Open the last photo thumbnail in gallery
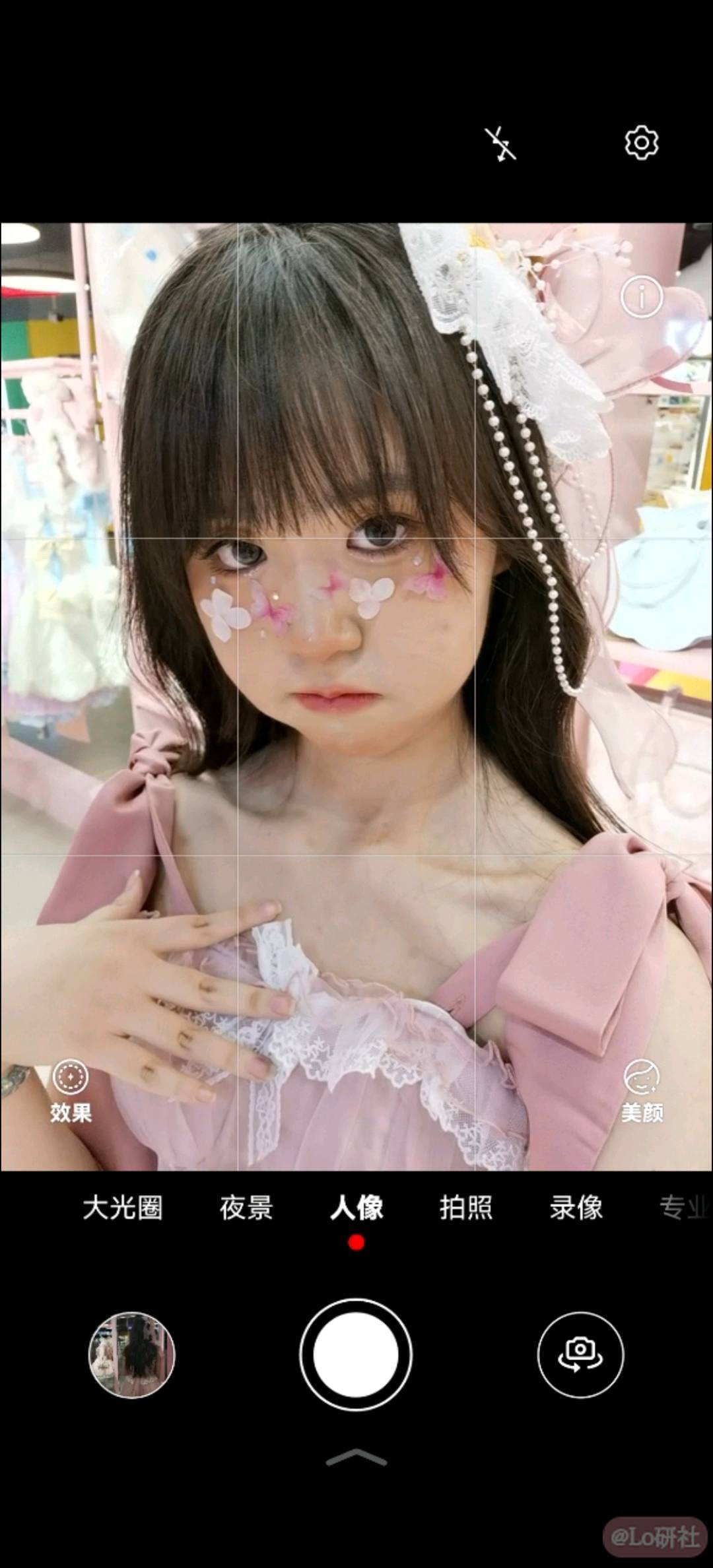 tap(132, 1355)
